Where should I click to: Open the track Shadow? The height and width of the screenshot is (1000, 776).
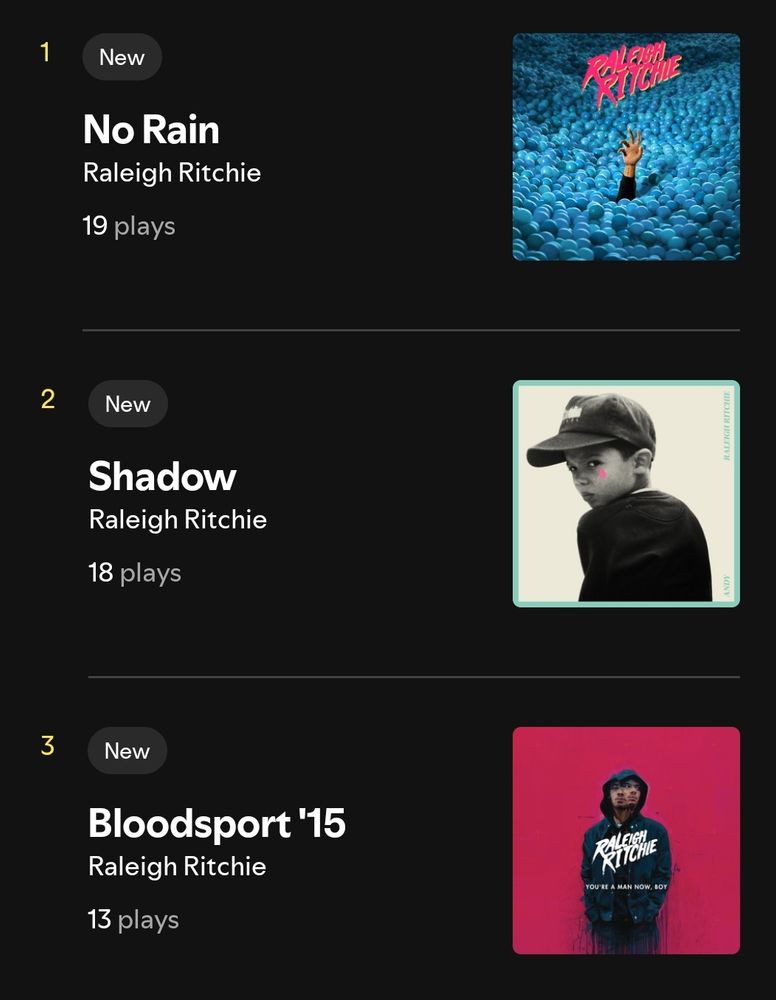(x=162, y=477)
